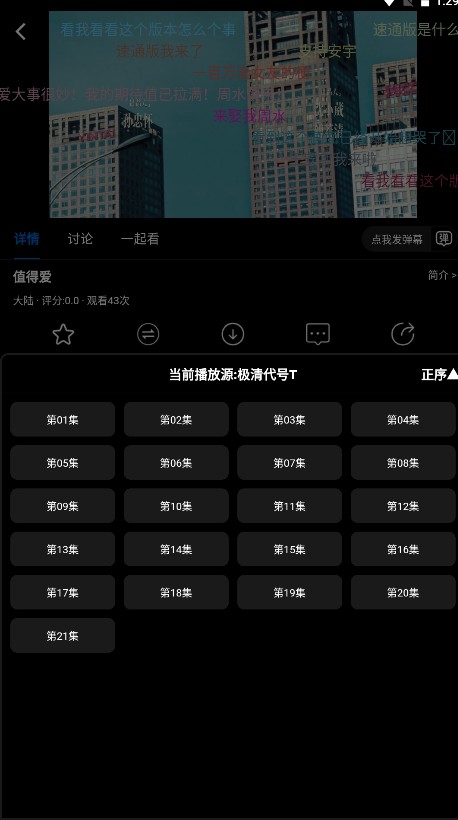Open the 一起看 tab
The height and width of the screenshot is (820, 458).
[x=140, y=239]
